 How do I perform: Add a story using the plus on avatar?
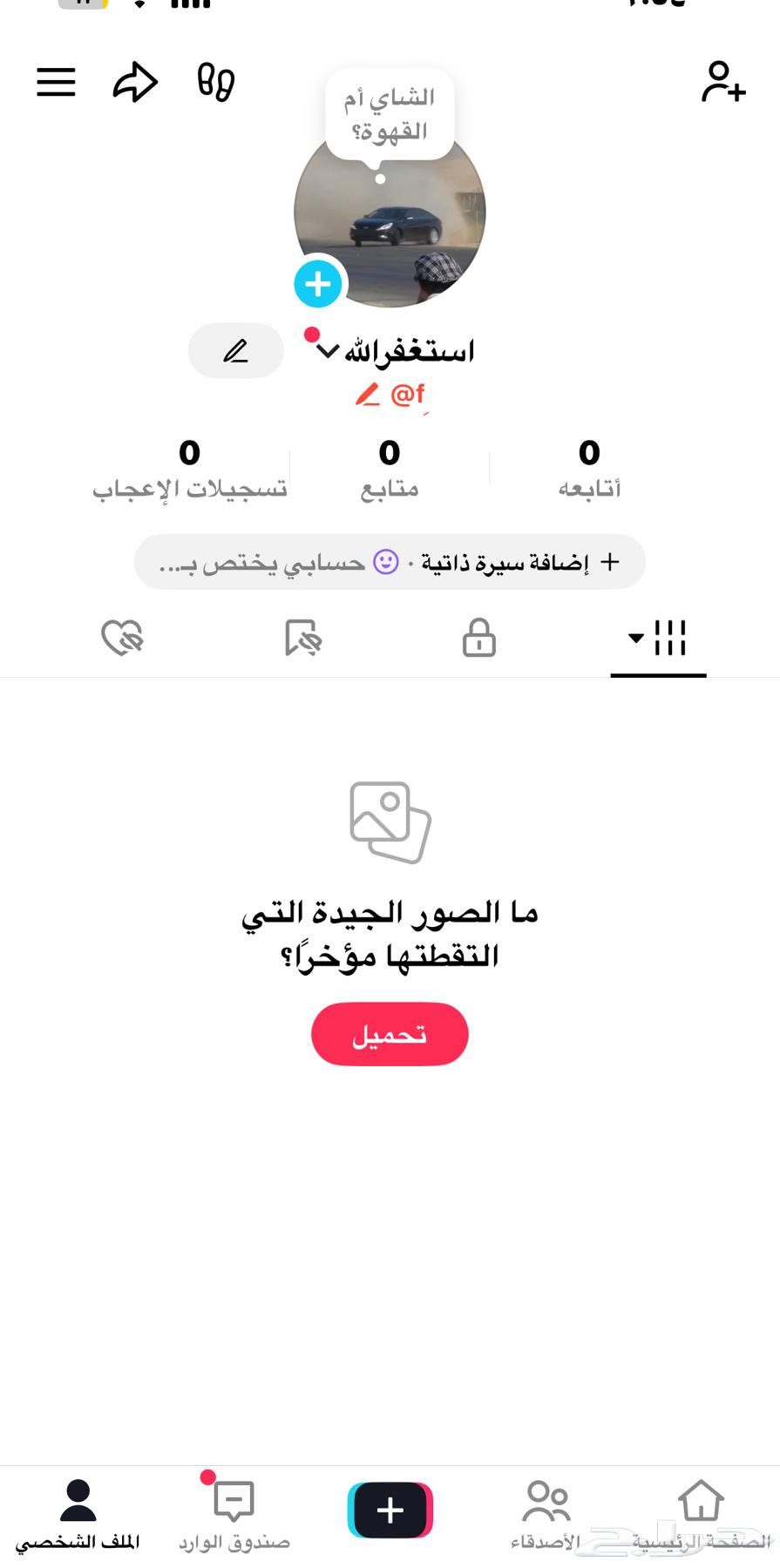pyautogui.click(x=317, y=283)
